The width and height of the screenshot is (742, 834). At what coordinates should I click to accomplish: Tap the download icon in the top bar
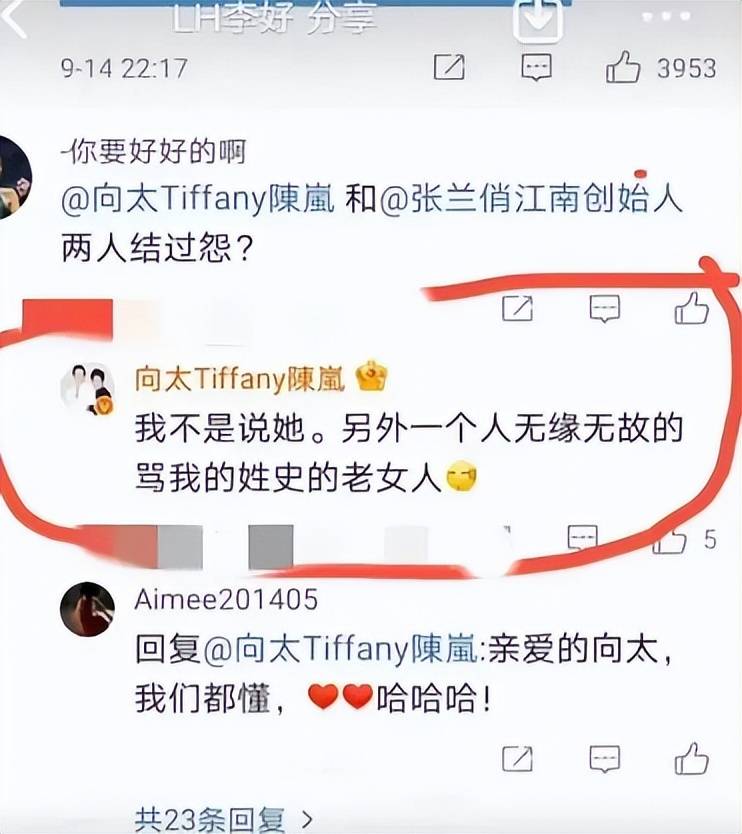click(x=537, y=19)
